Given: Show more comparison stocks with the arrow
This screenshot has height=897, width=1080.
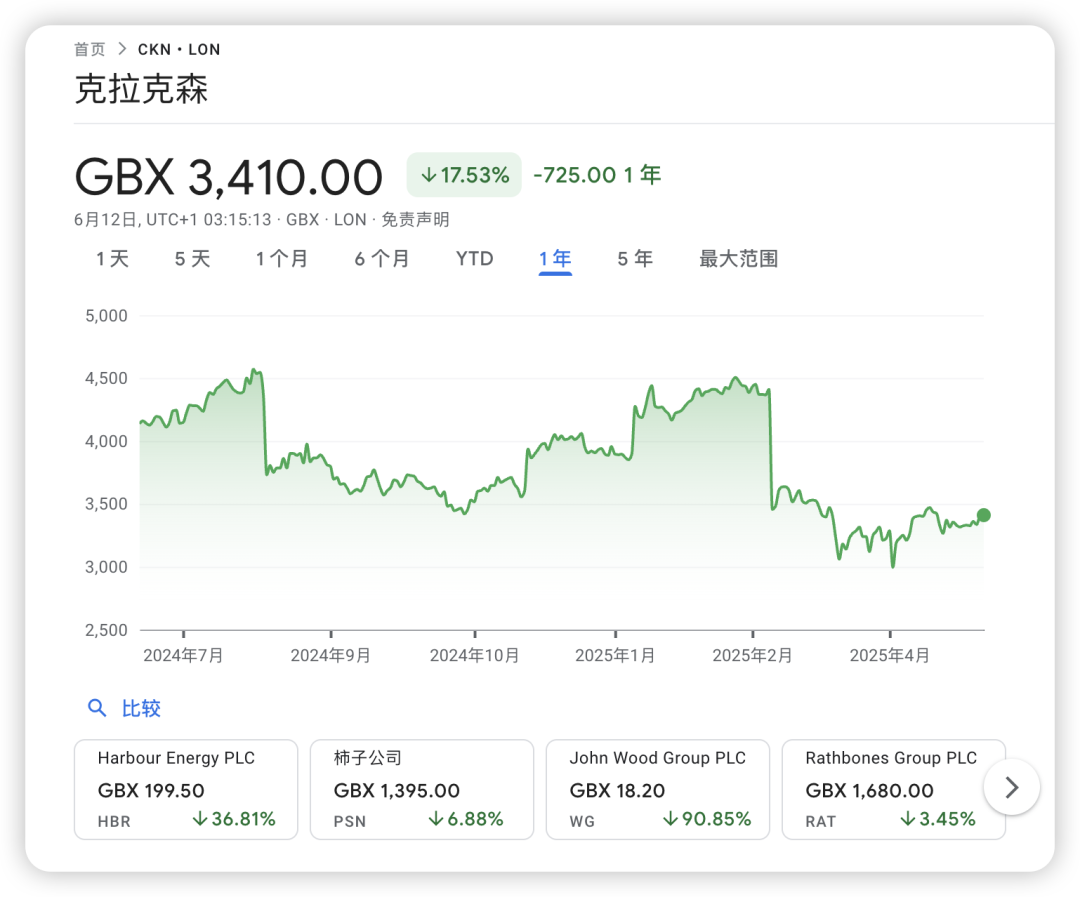Looking at the screenshot, I should (x=1011, y=787).
